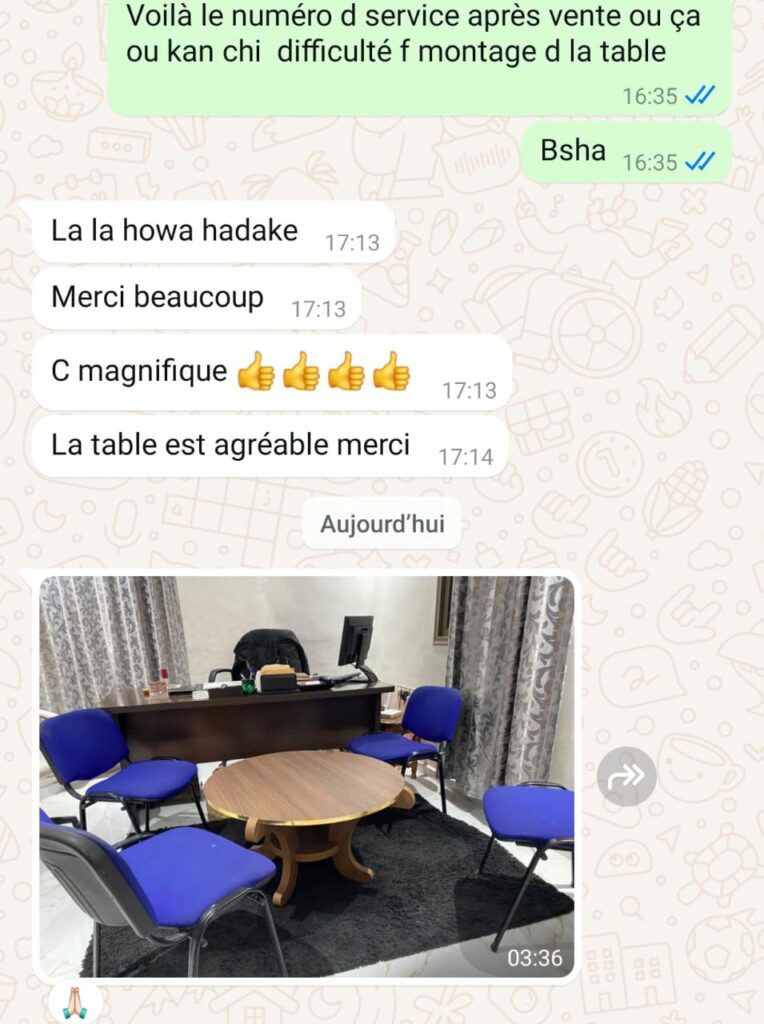Tap the praying hands reaction under photo
This screenshot has width=764, height=1024.
pos(75,1003)
